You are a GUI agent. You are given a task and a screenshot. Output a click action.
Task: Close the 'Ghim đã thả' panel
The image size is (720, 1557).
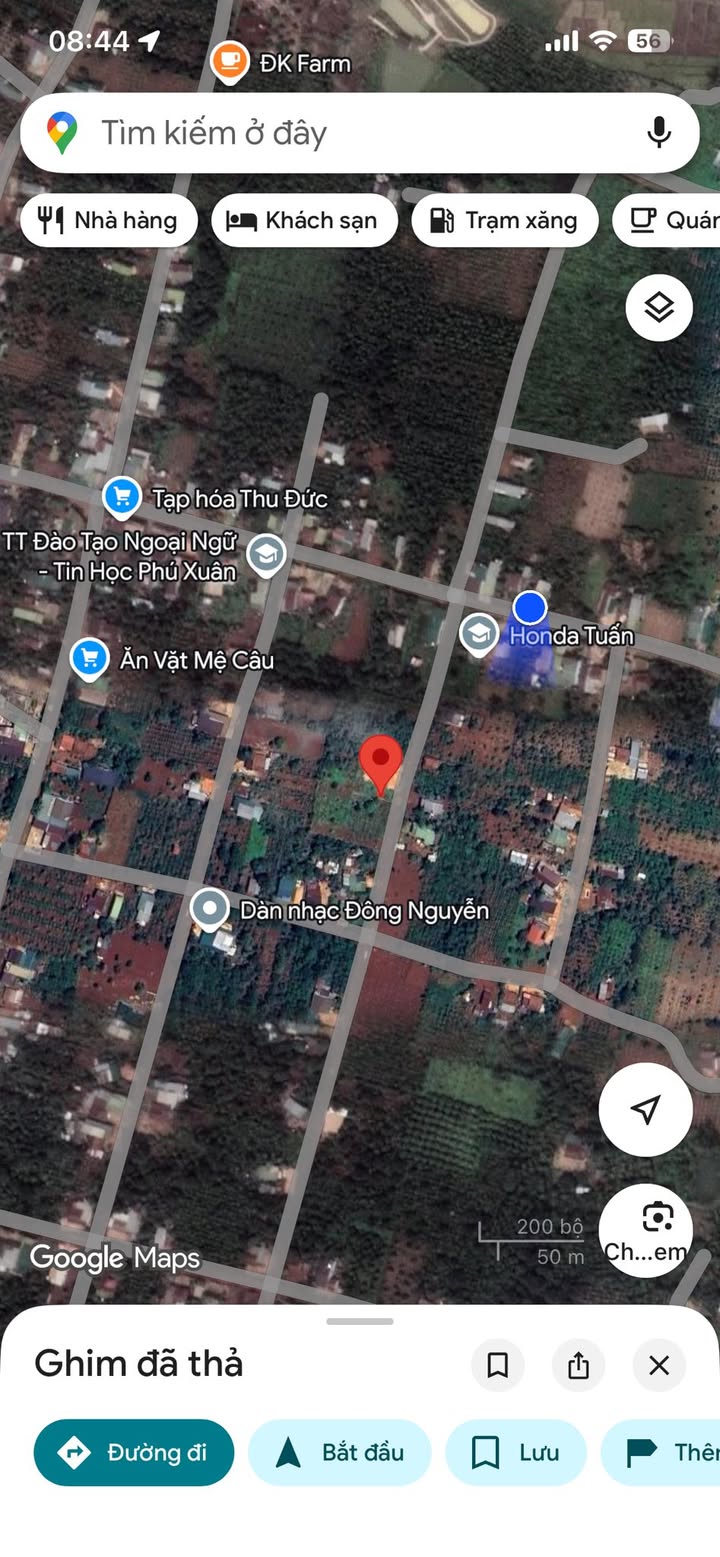point(659,1365)
